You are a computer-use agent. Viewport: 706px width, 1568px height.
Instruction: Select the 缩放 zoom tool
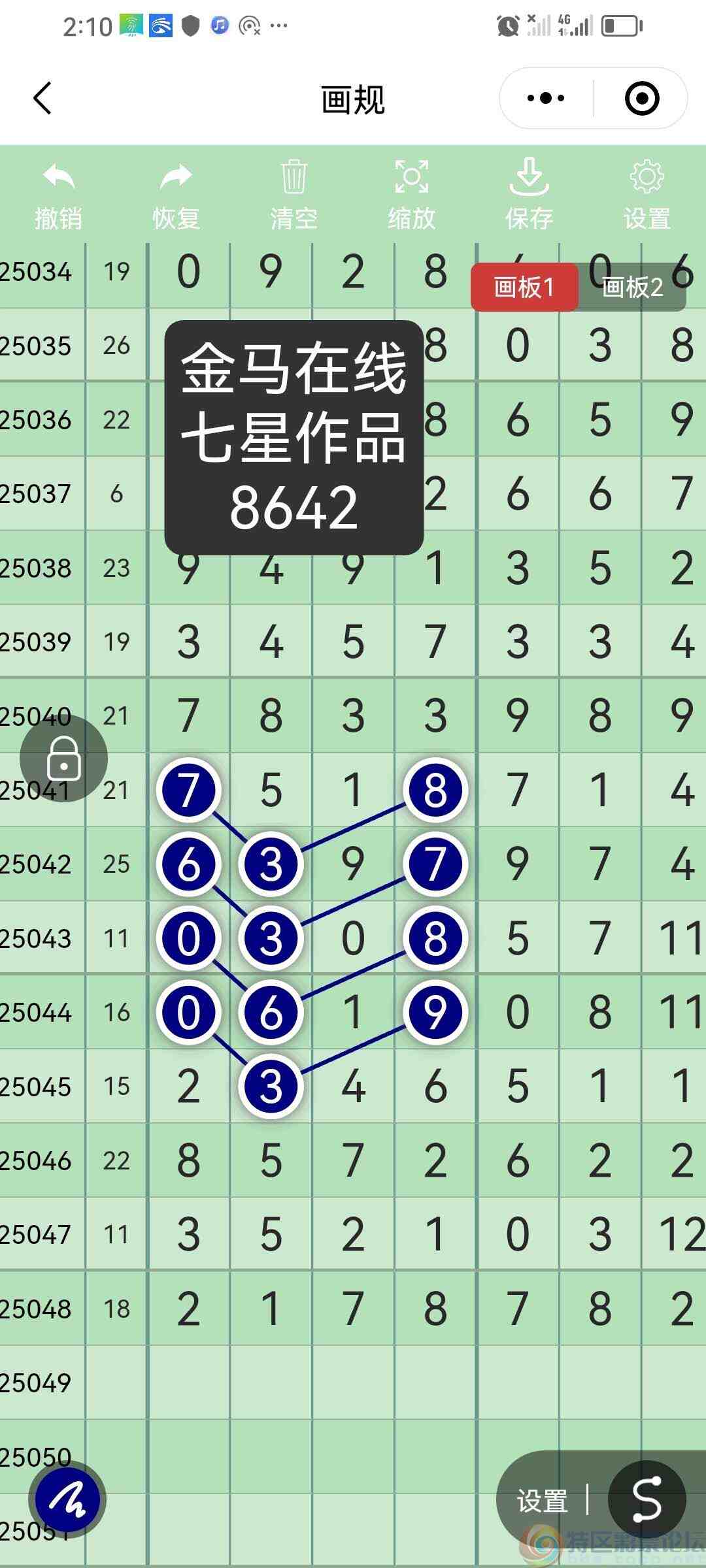coord(411,195)
